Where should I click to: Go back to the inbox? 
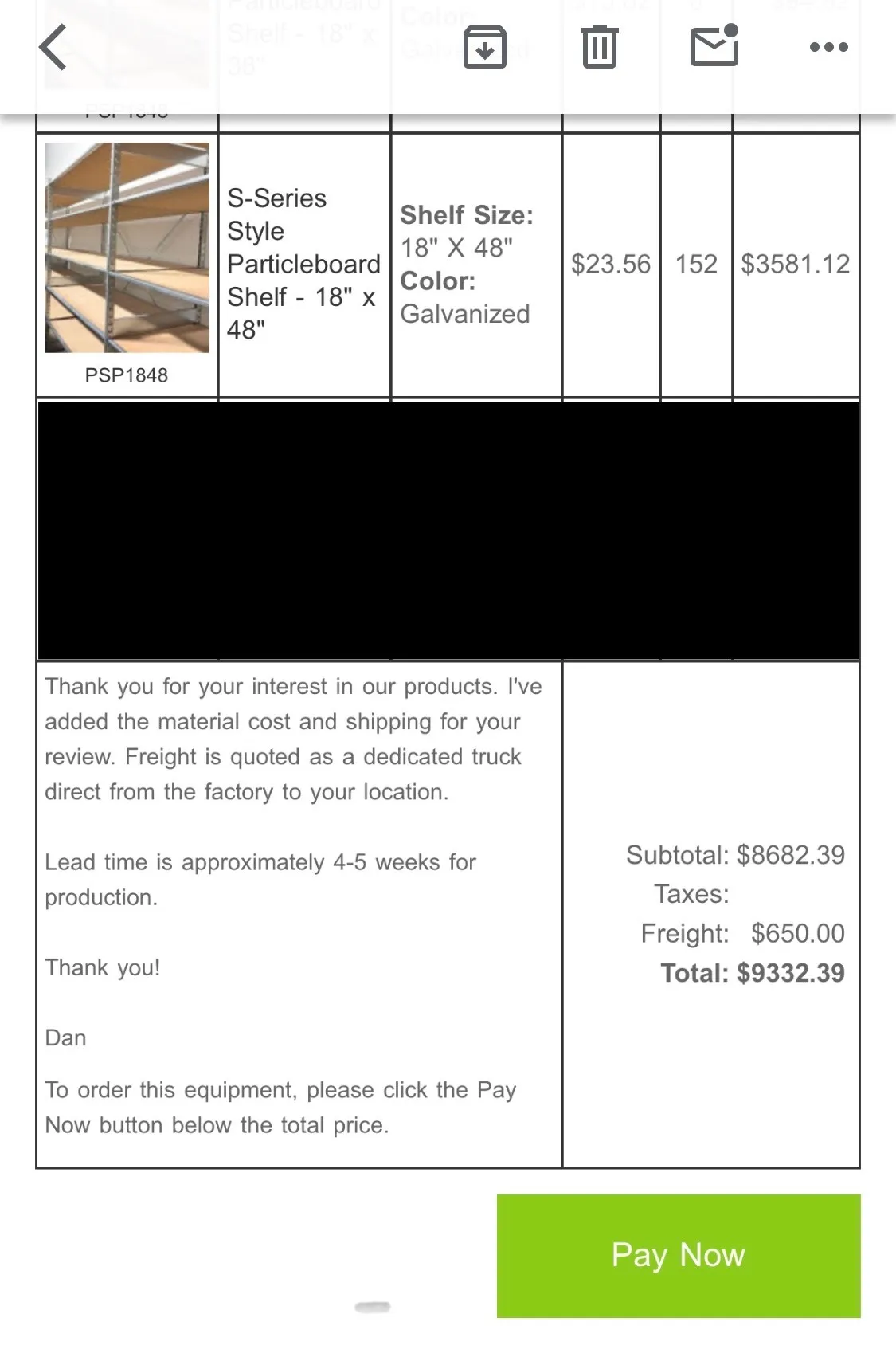(53, 48)
